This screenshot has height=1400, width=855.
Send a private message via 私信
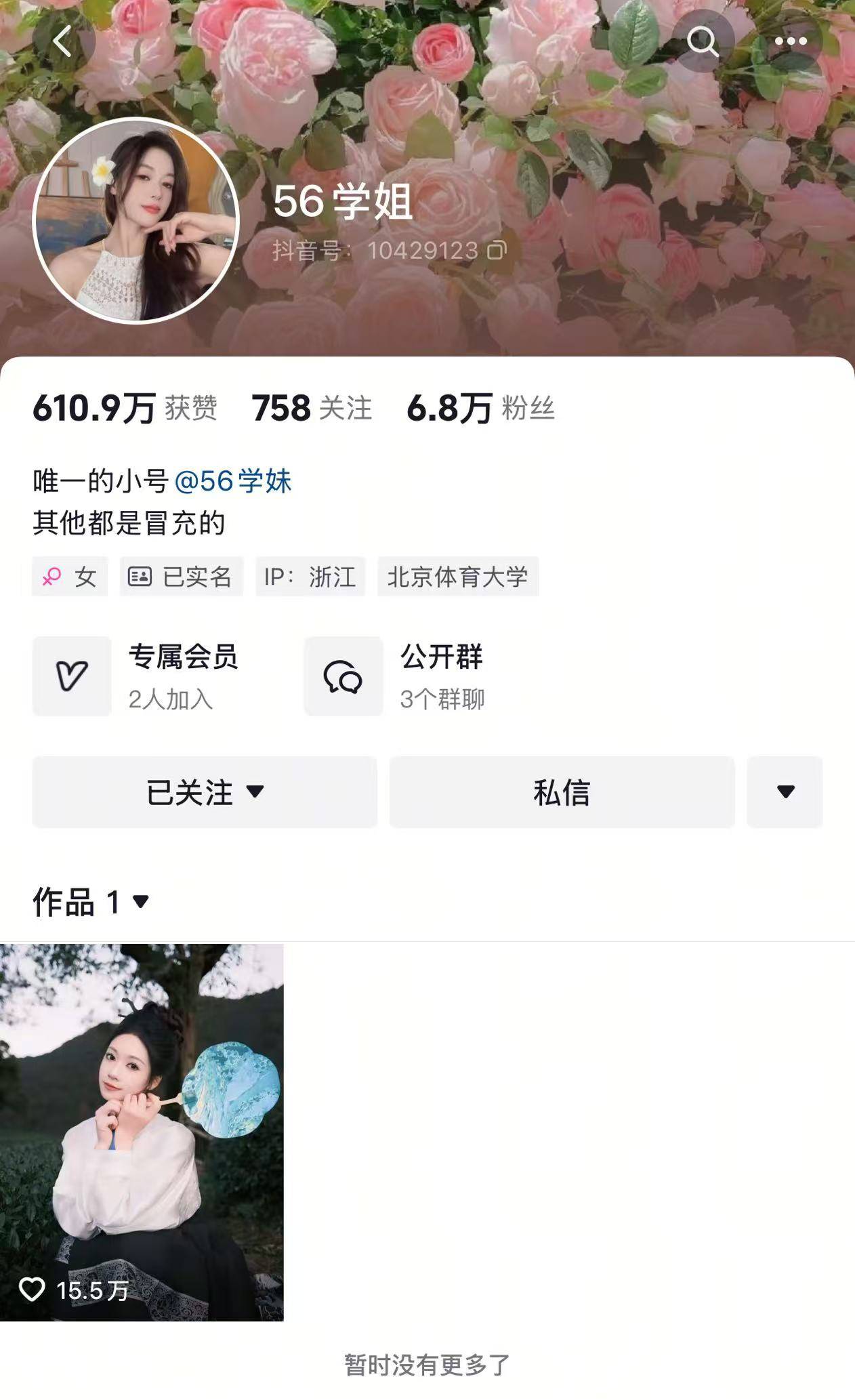click(x=562, y=792)
